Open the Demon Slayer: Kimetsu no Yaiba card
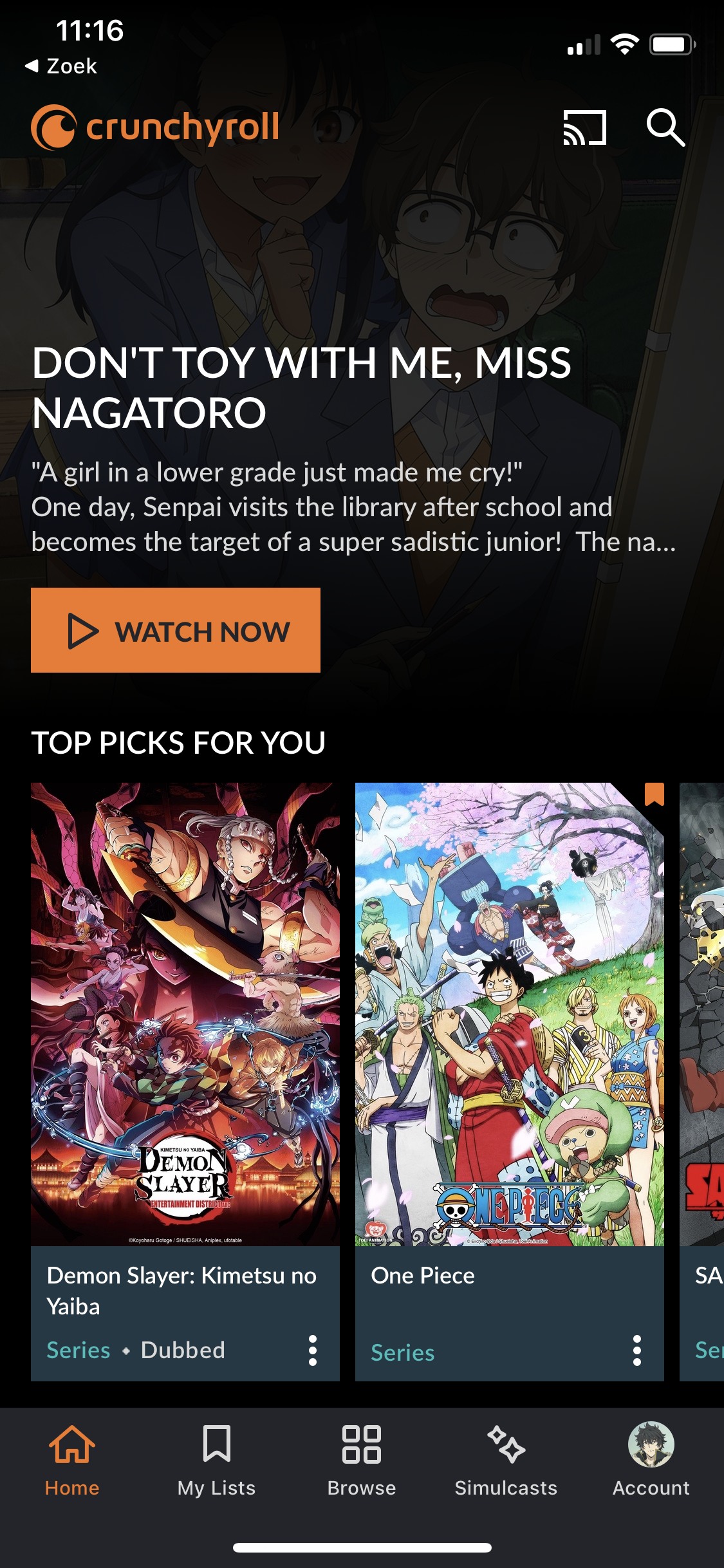 (185, 1014)
